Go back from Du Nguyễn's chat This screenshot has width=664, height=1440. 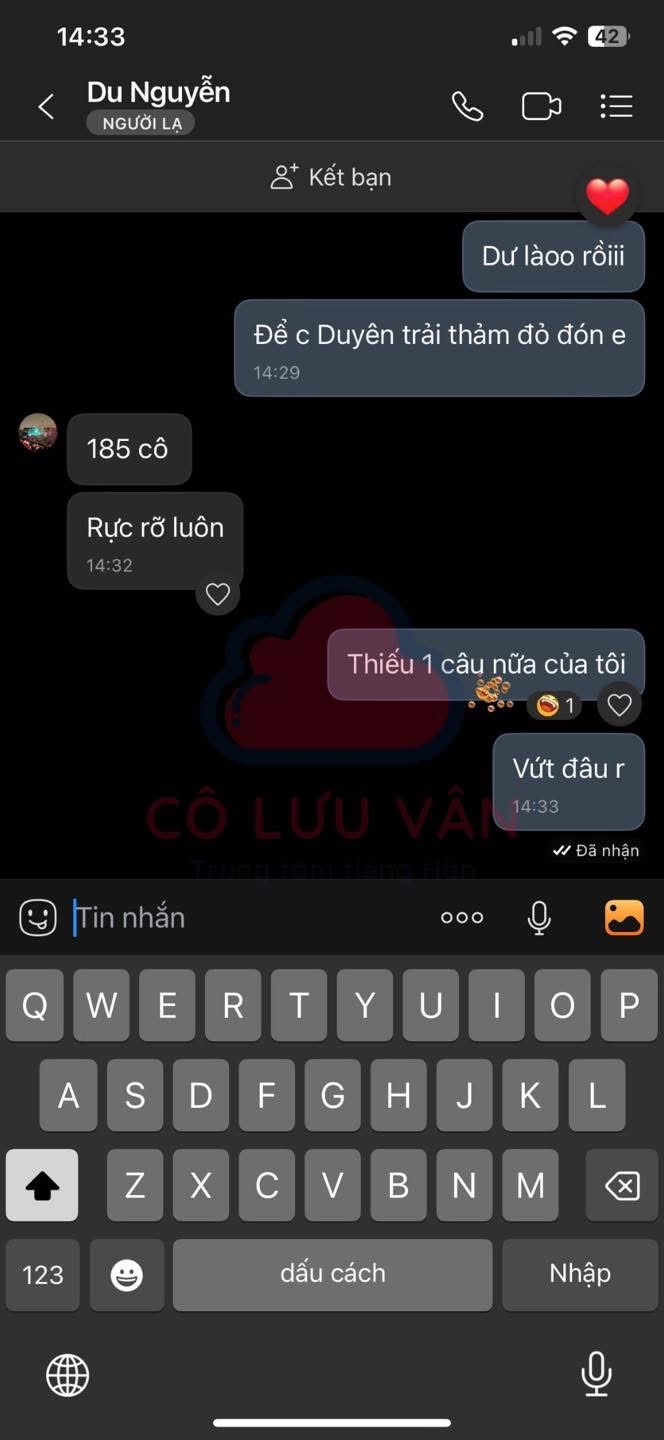tap(46, 107)
